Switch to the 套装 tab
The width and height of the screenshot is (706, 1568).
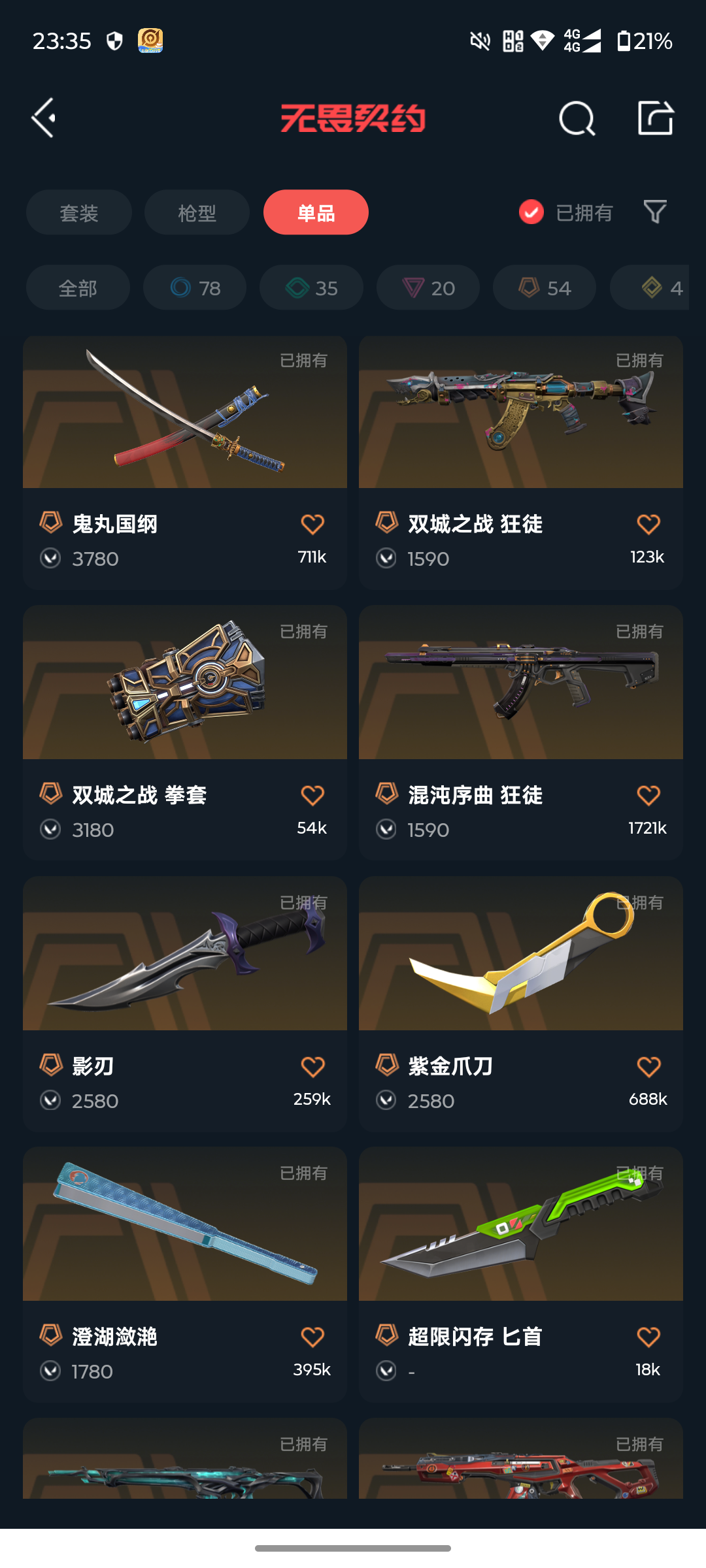click(78, 212)
